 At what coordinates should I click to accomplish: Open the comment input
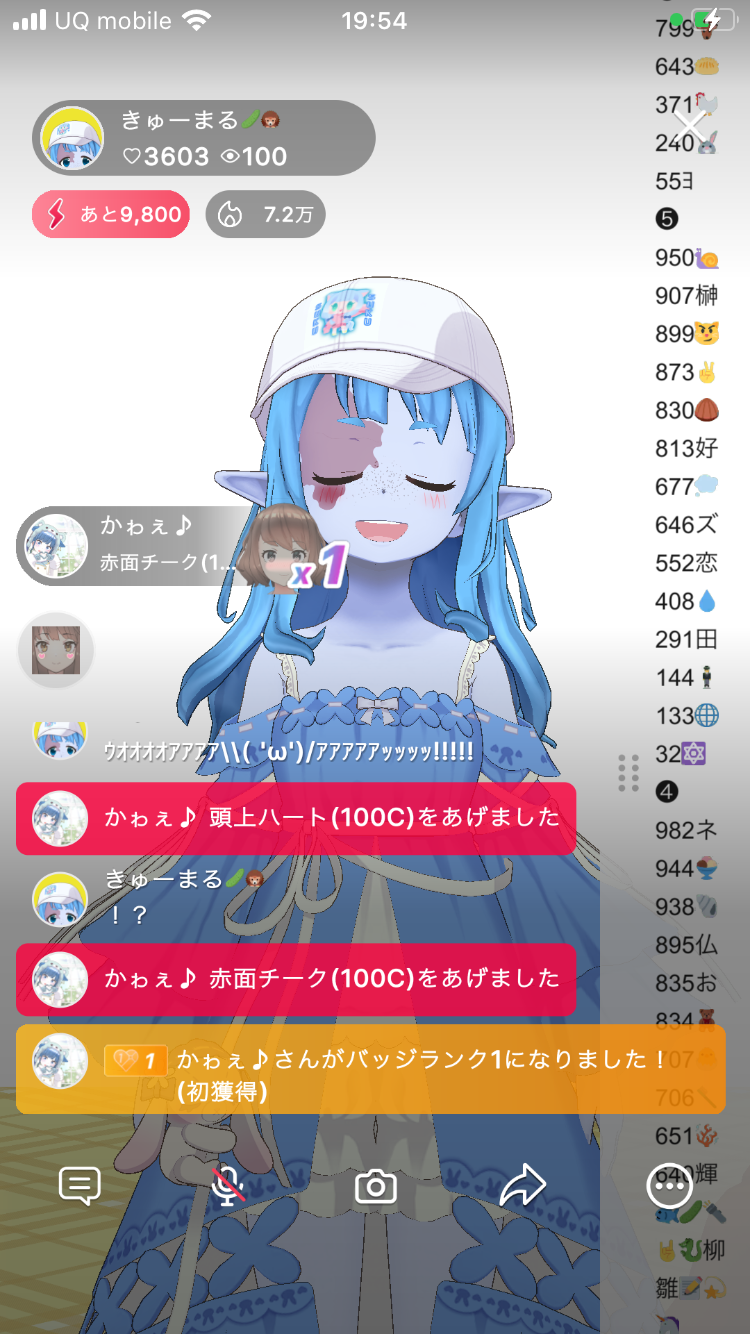tap(80, 1186)
